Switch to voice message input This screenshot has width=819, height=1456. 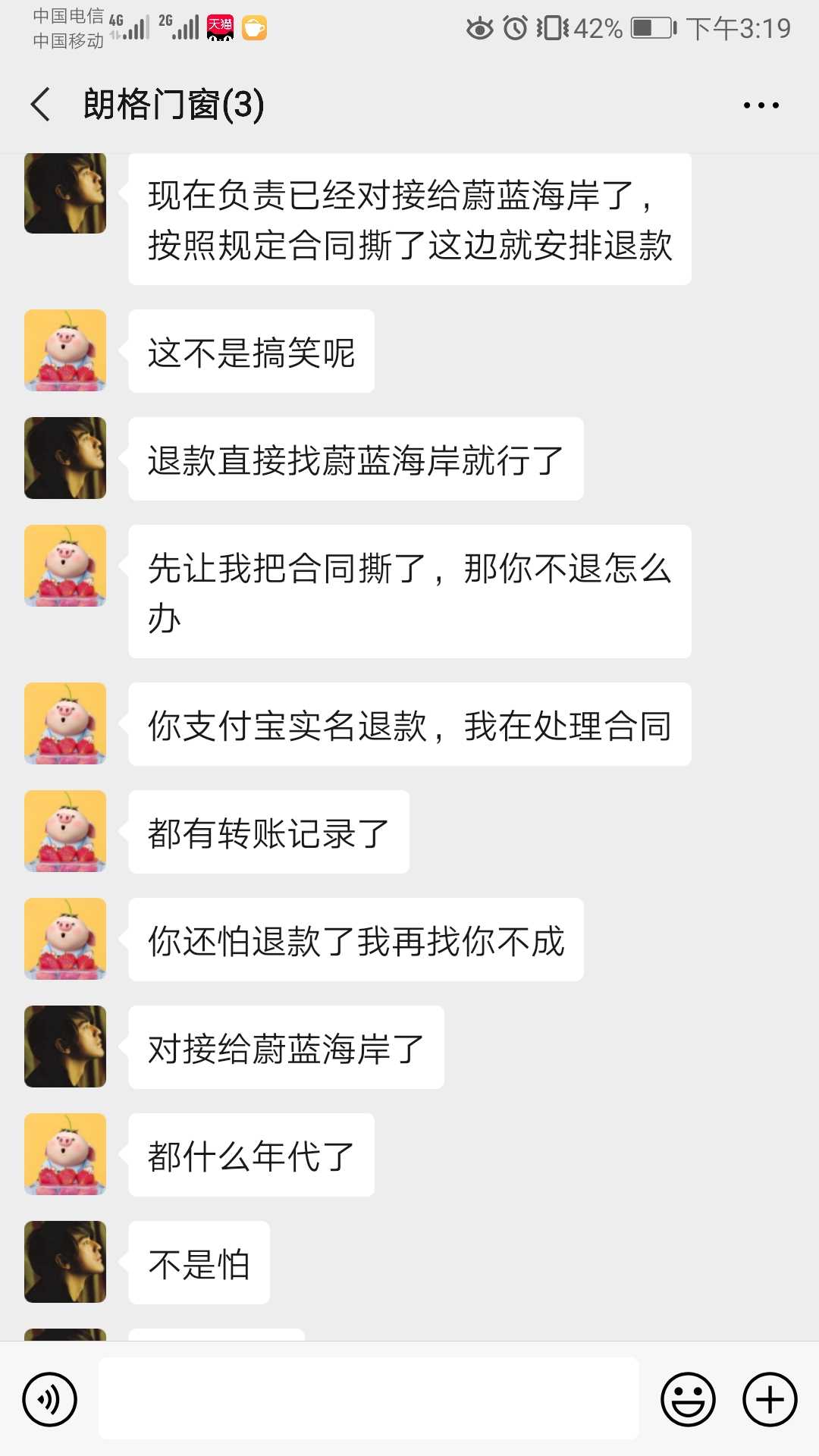(x=50, y=1399)
